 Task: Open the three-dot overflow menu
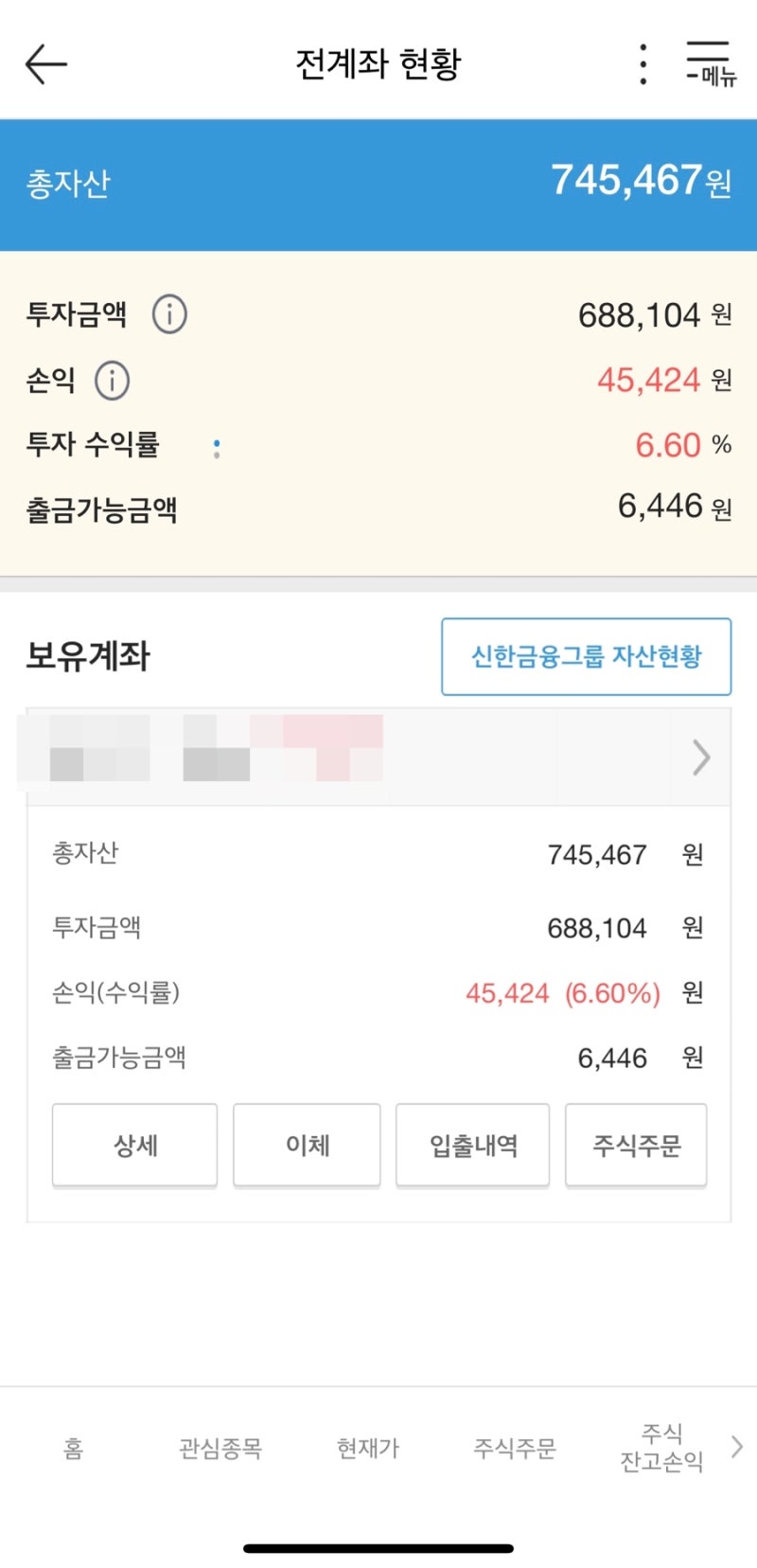tap(643, 64)
